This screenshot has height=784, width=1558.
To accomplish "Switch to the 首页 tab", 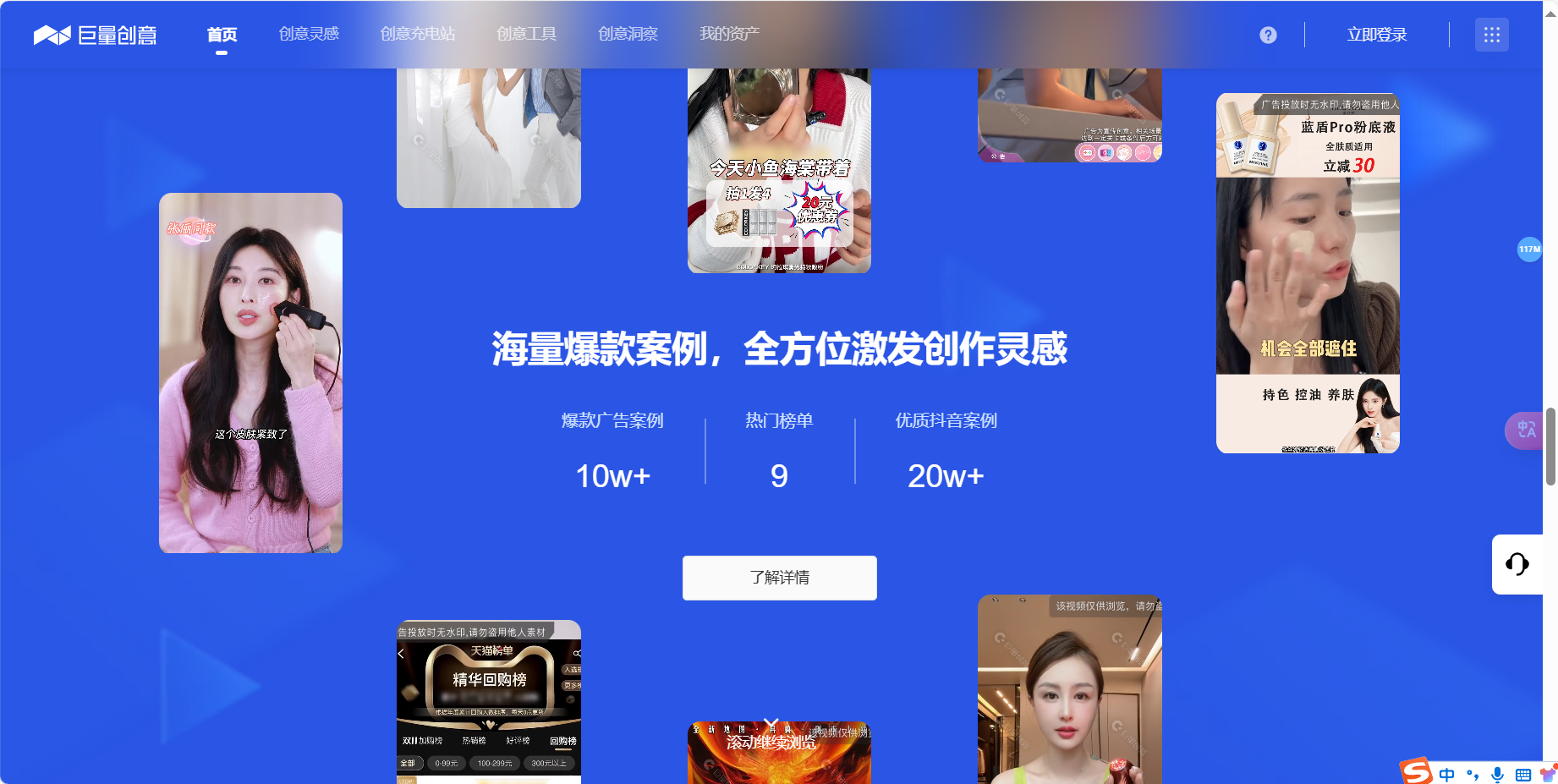I will 222,35.
